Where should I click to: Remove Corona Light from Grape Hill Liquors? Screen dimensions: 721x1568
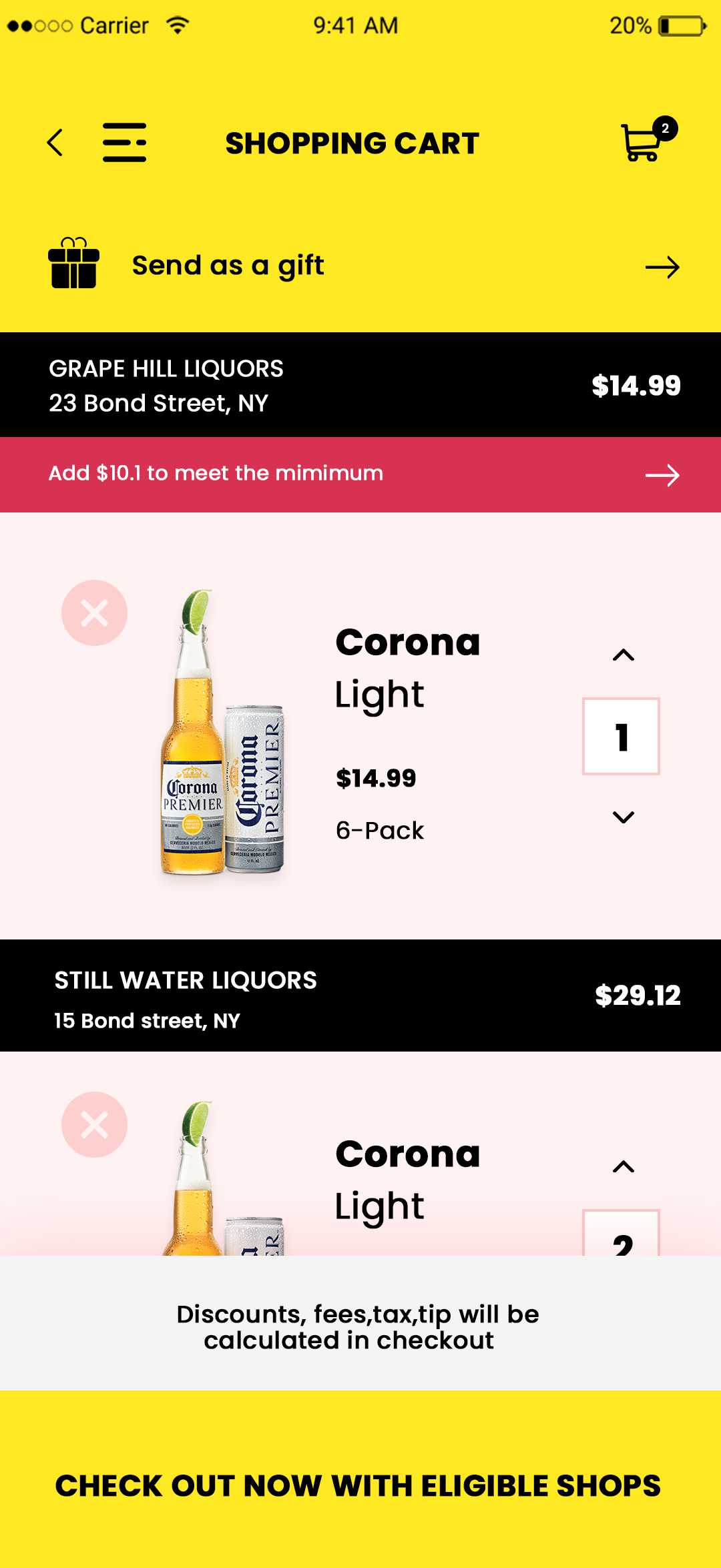(94, 613)
